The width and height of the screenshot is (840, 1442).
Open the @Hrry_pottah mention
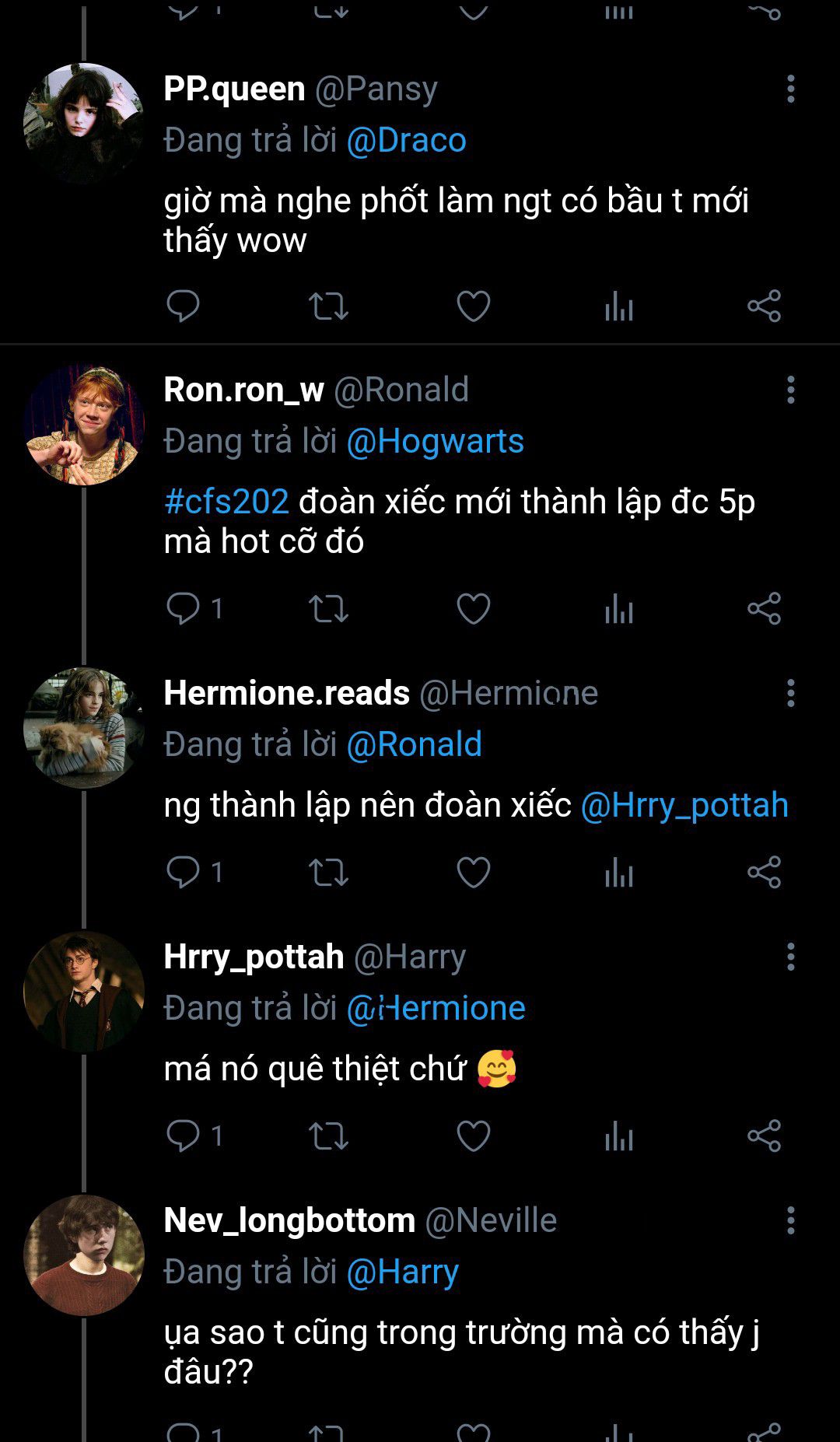tap(684, 805)
